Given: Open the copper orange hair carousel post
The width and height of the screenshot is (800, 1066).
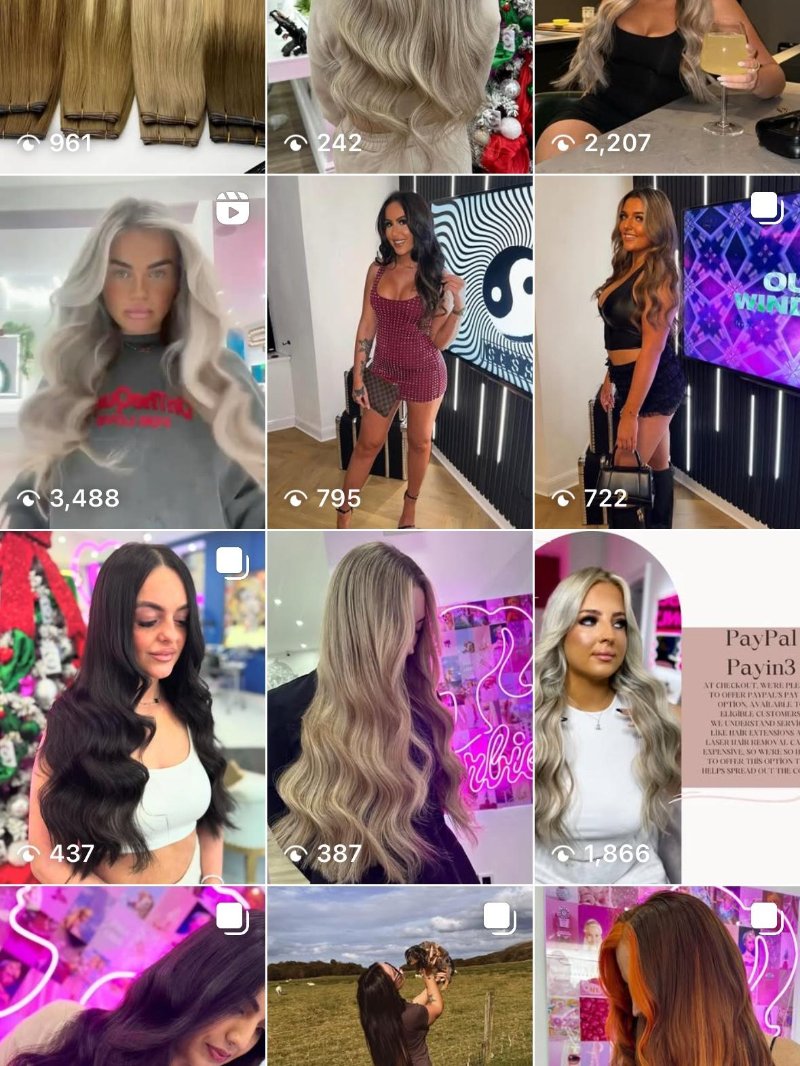Looking at the screenshot, I should [668, 977].
